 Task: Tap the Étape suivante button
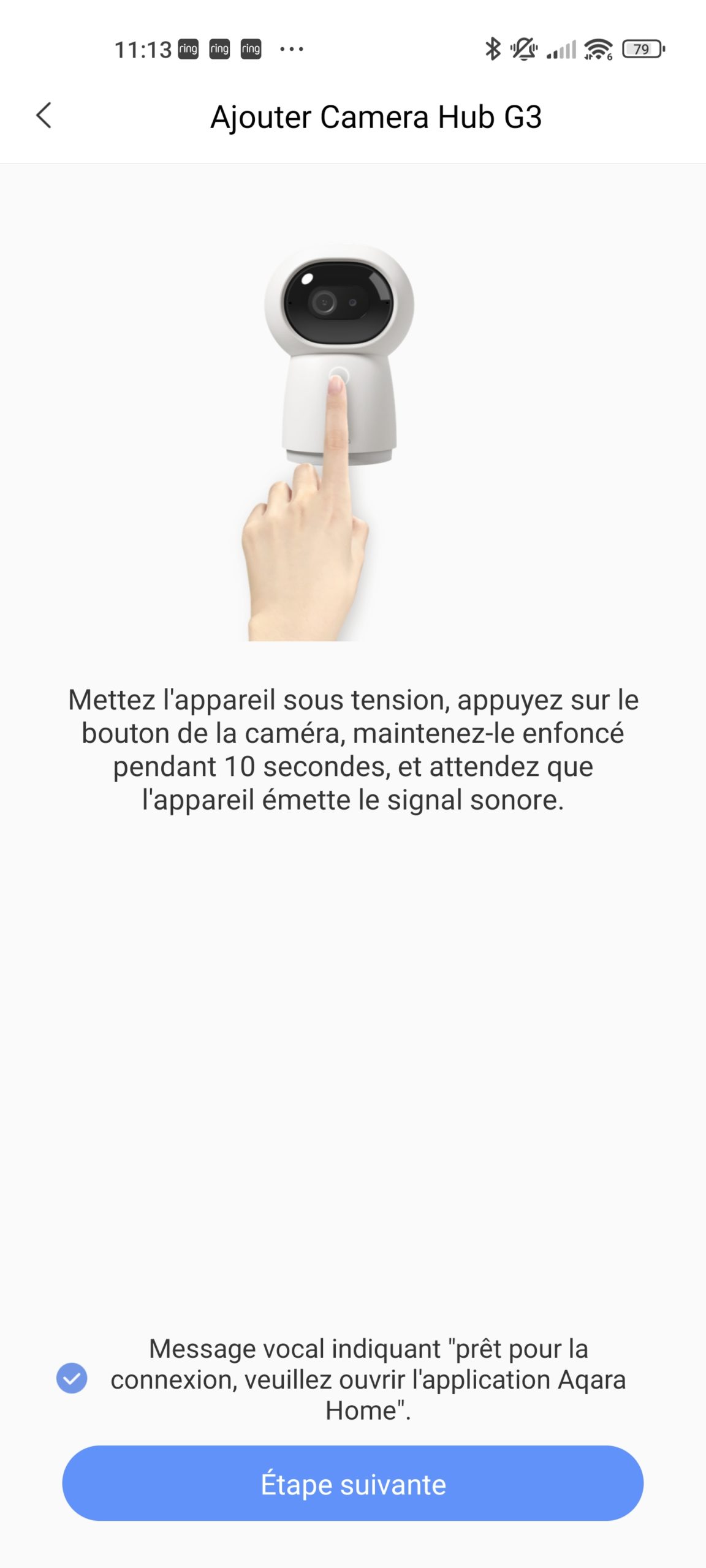(353, 1483)
